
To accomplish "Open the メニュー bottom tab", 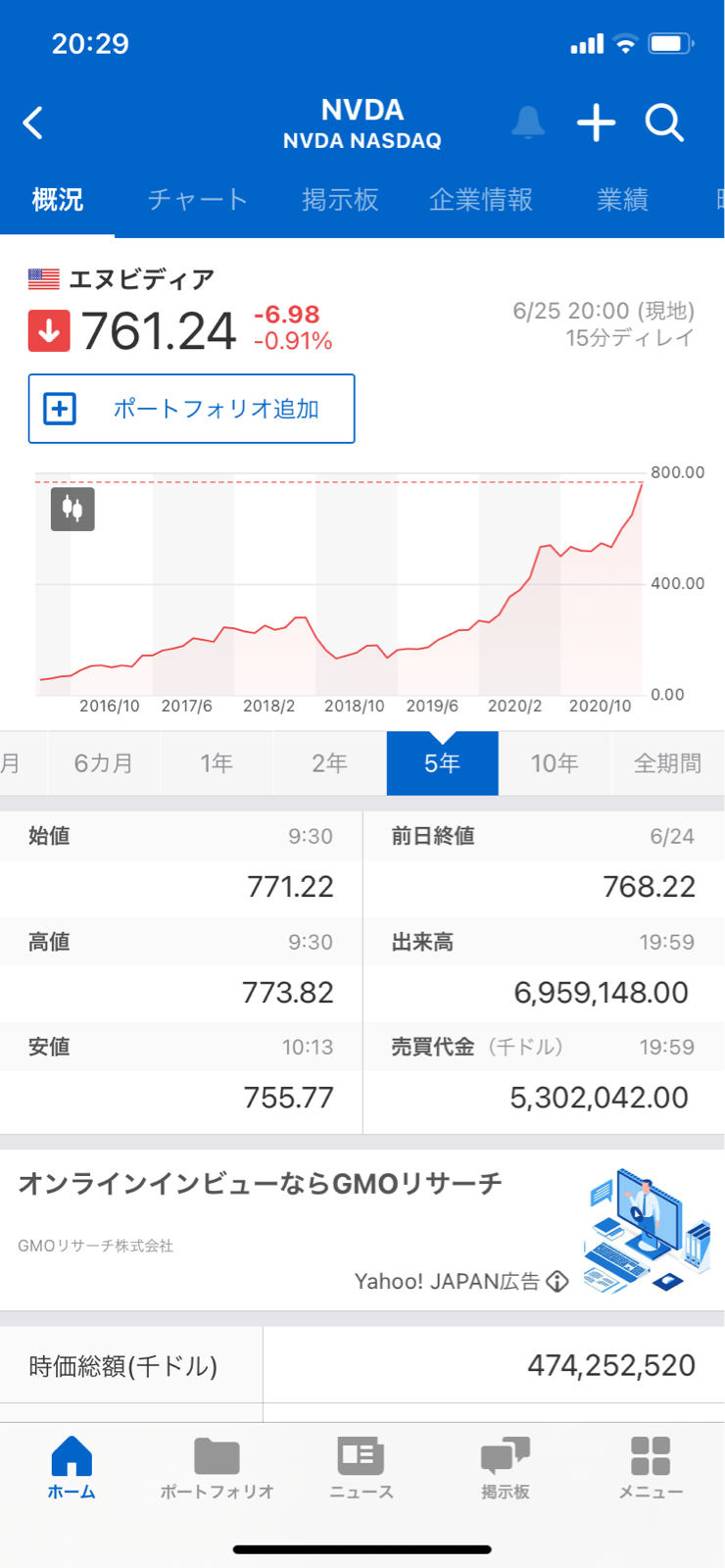I will pos(651,1468).
